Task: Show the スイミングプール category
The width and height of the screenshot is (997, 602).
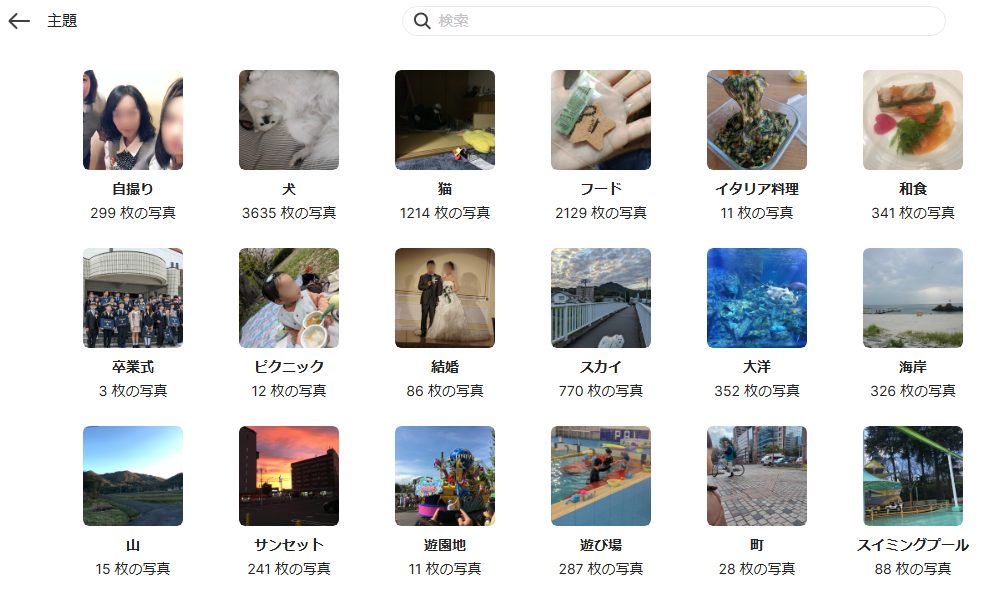Action: pyautogui.click(x=913, y=476)
